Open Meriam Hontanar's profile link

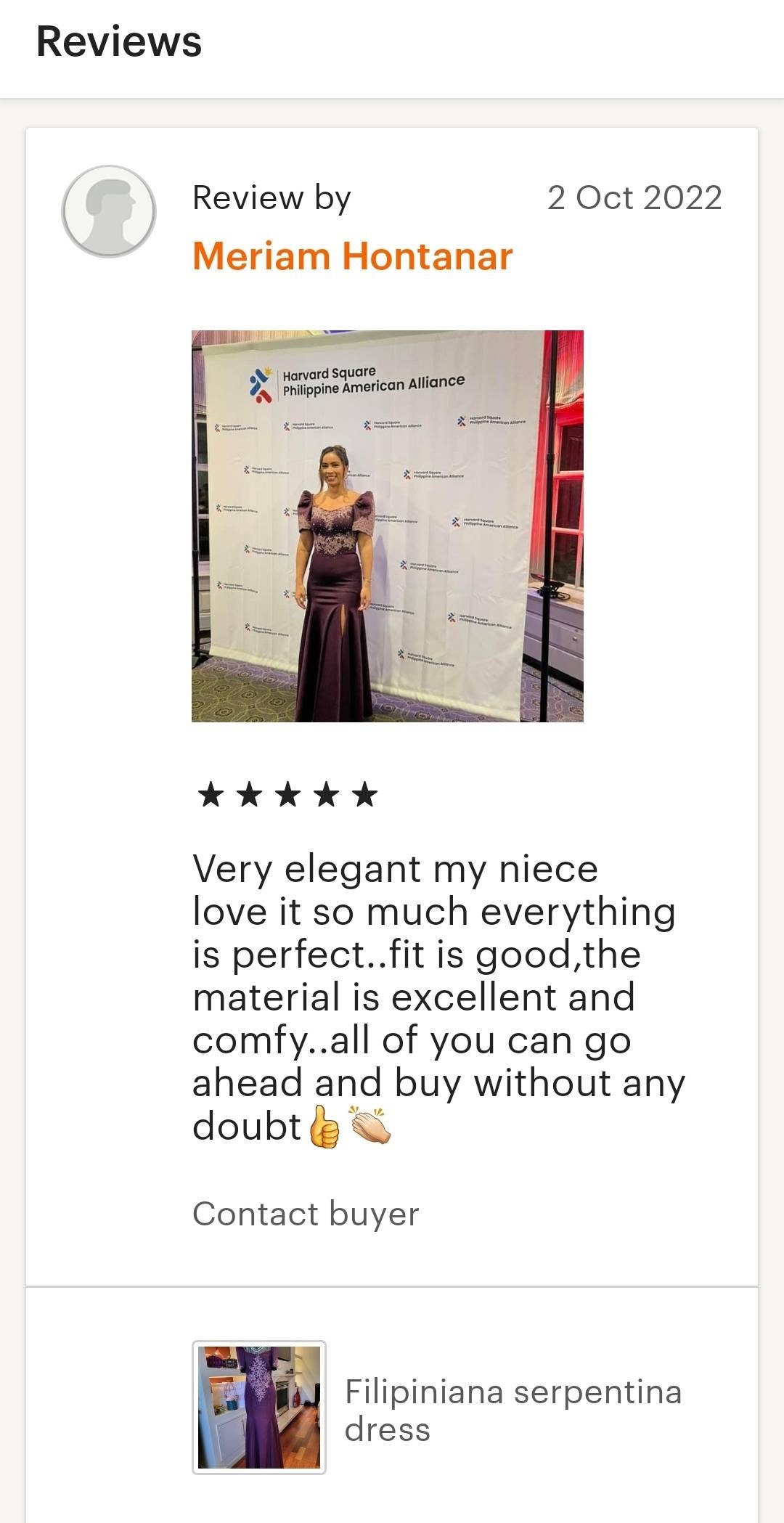click(353, 256)
